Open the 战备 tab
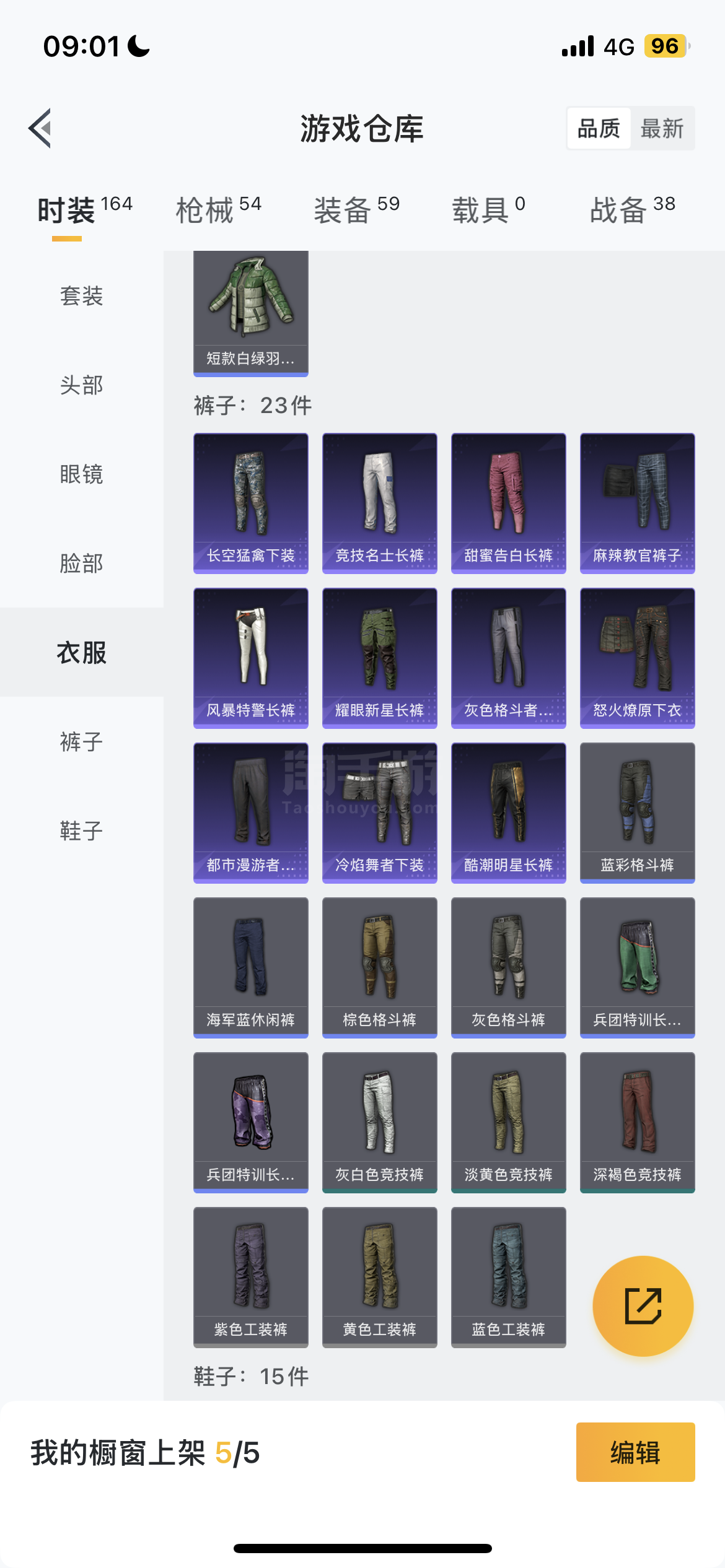 [x=633, y=210]
